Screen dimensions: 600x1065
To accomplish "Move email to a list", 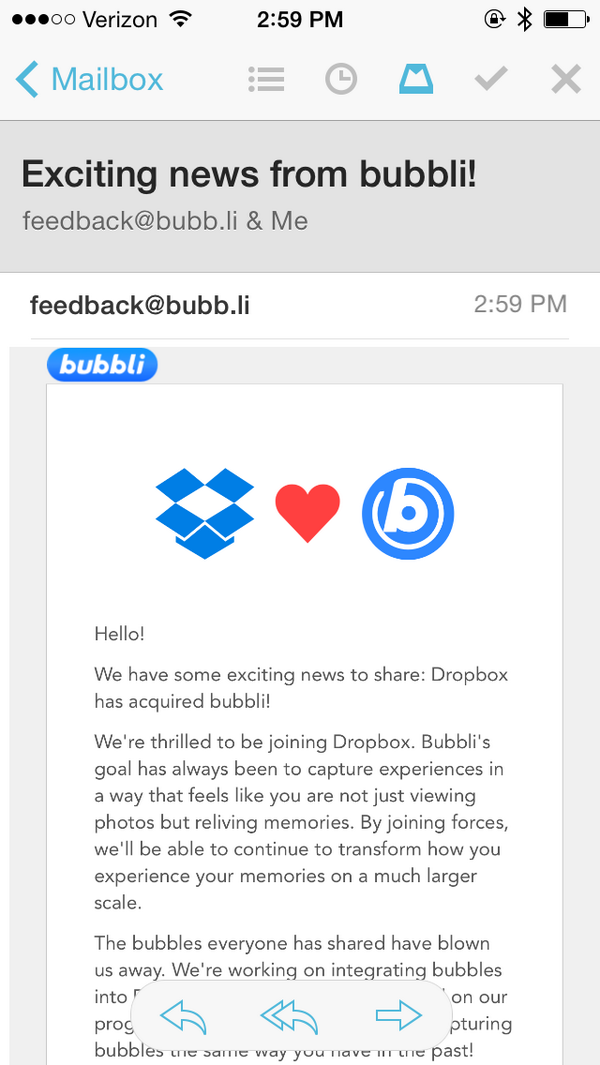I will (x=266, y=79).
